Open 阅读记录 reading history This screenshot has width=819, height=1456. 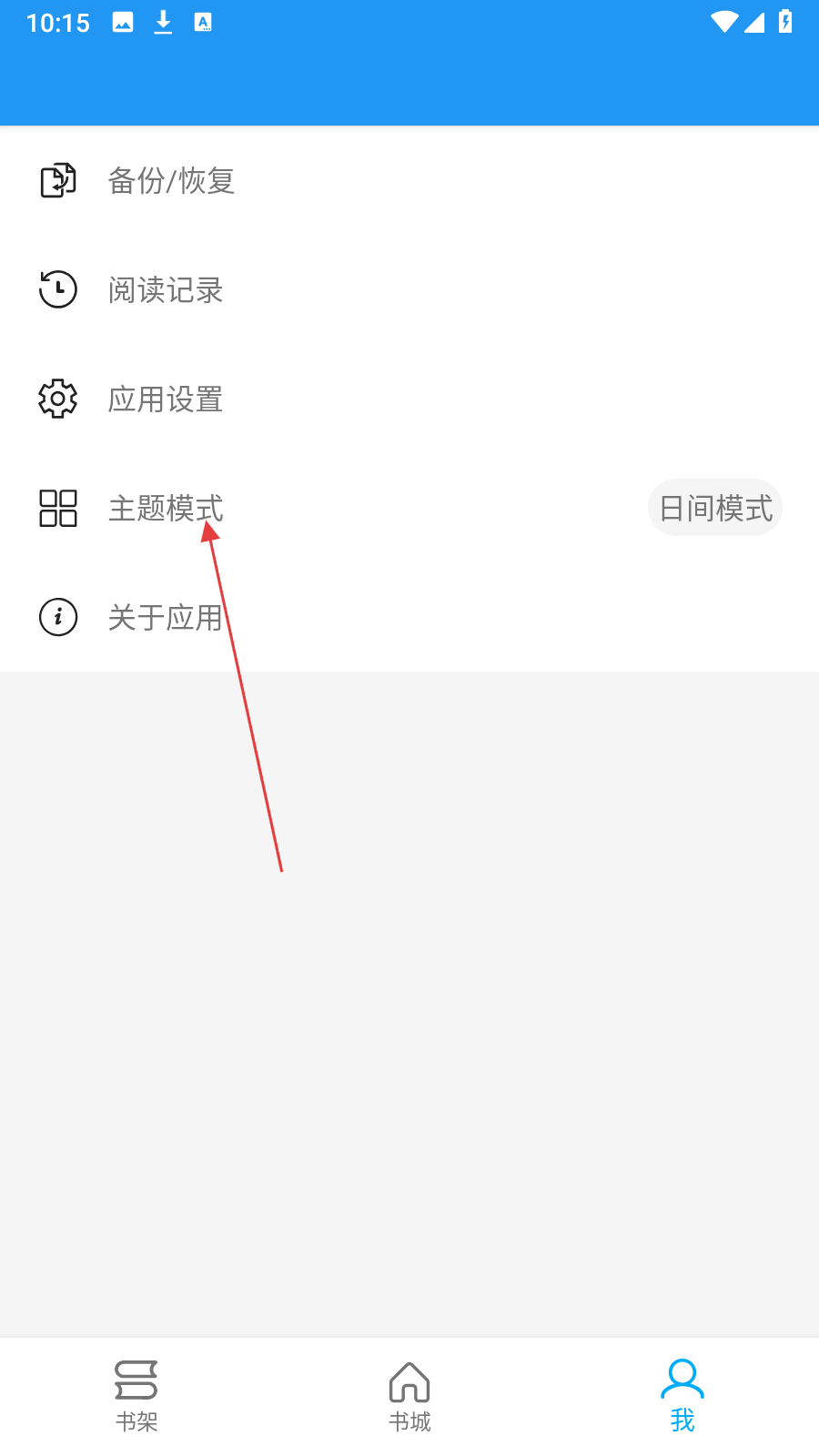coord(409,289)
